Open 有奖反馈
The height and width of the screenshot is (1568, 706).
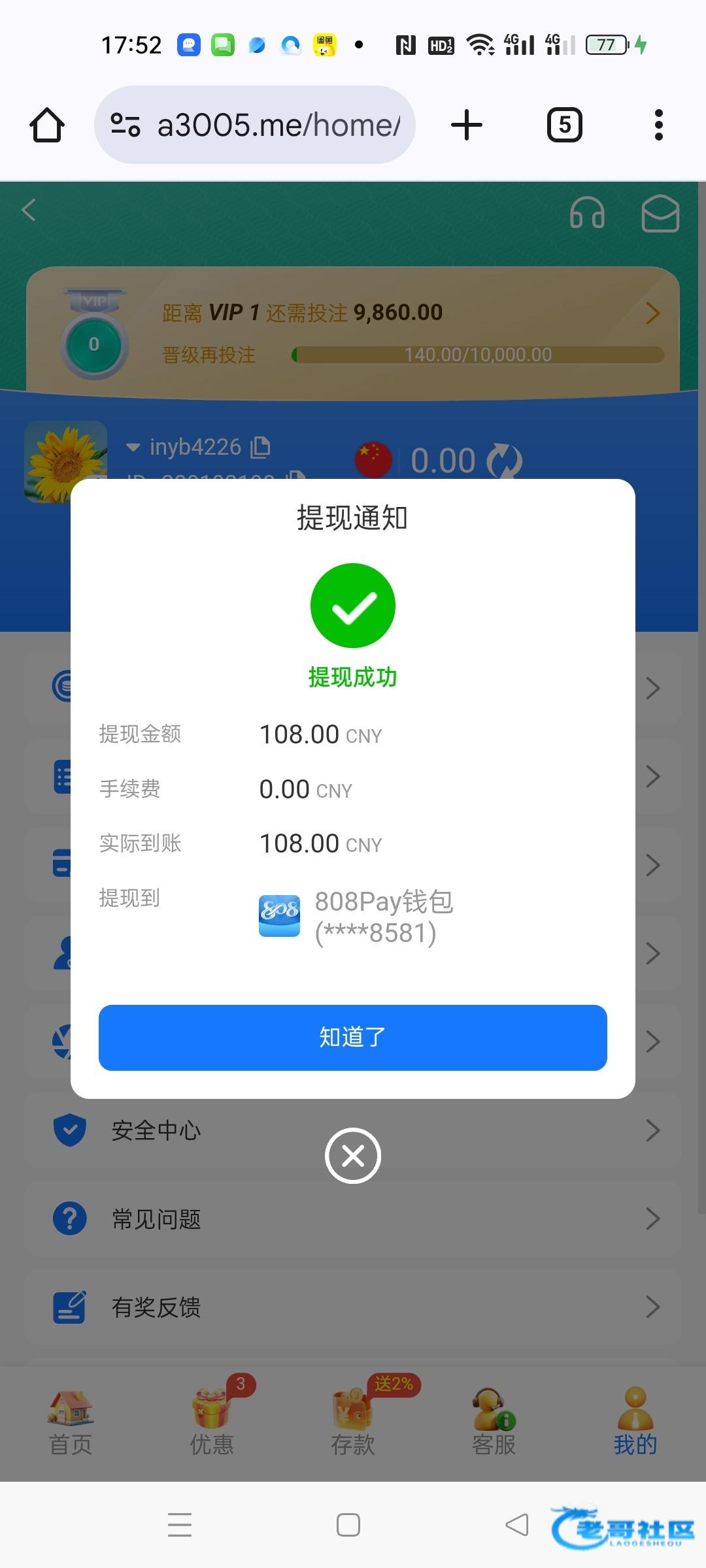[353, 1307]
